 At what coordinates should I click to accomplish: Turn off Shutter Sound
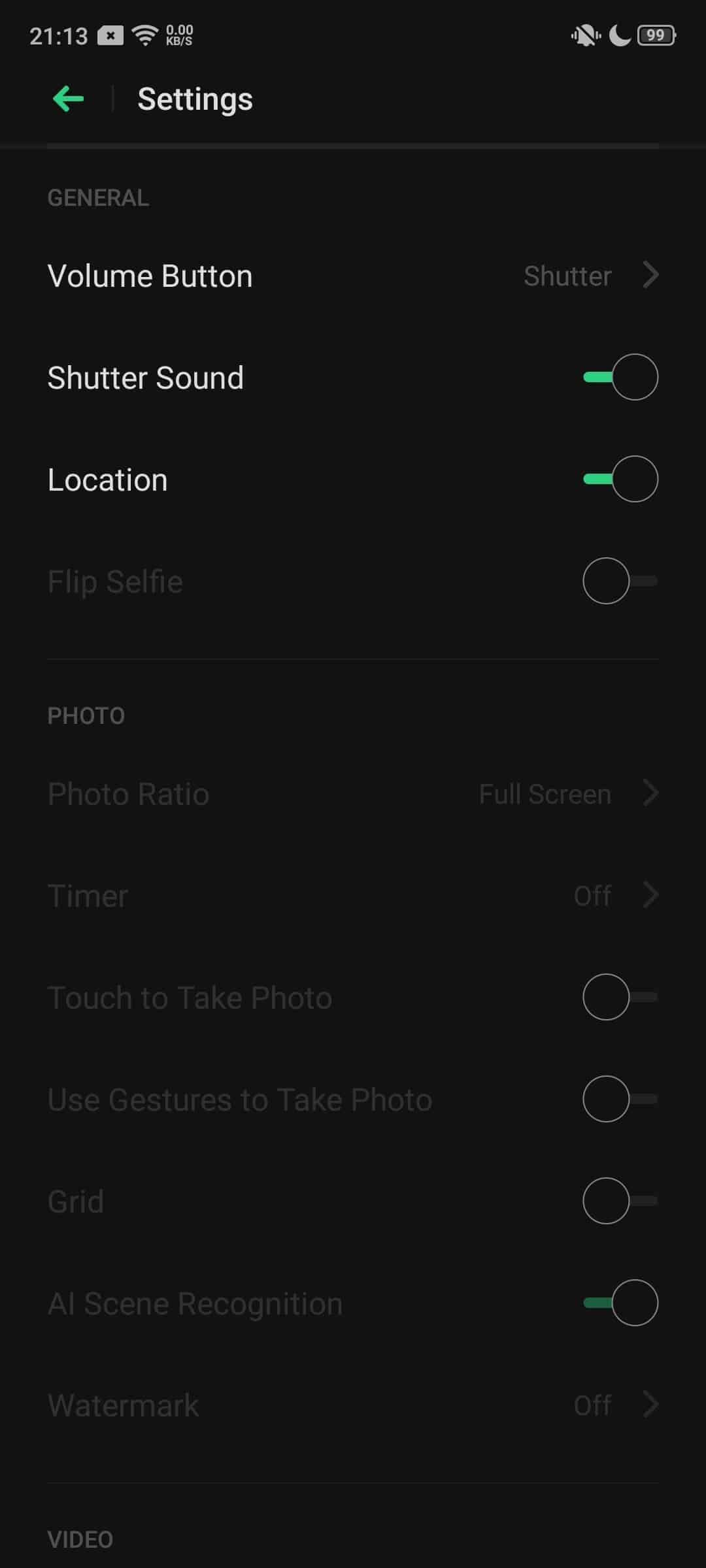[x=620, y=377]
